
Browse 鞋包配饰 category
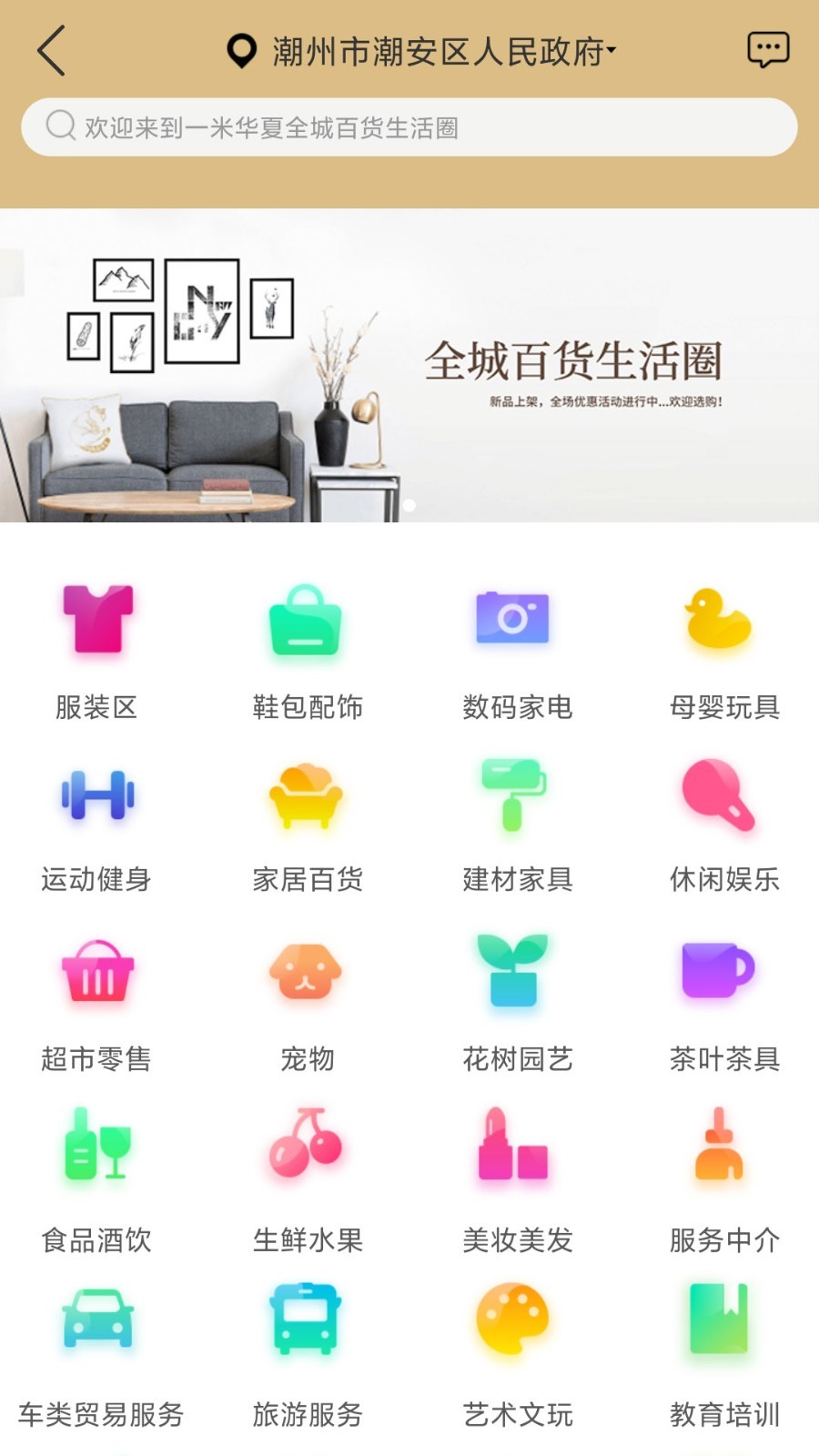(x=307, y=648)
